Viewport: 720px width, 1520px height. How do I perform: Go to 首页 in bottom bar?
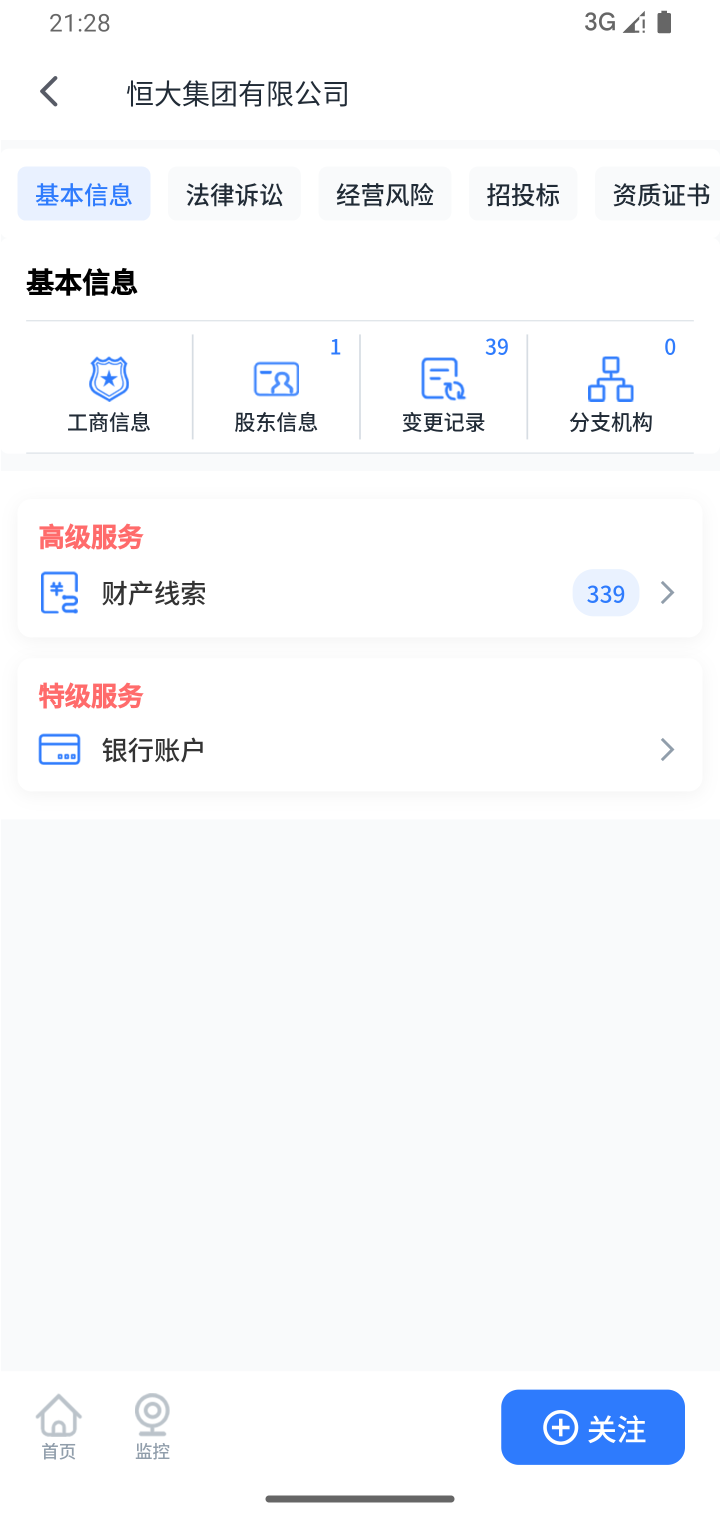[x=58, y=1428]
